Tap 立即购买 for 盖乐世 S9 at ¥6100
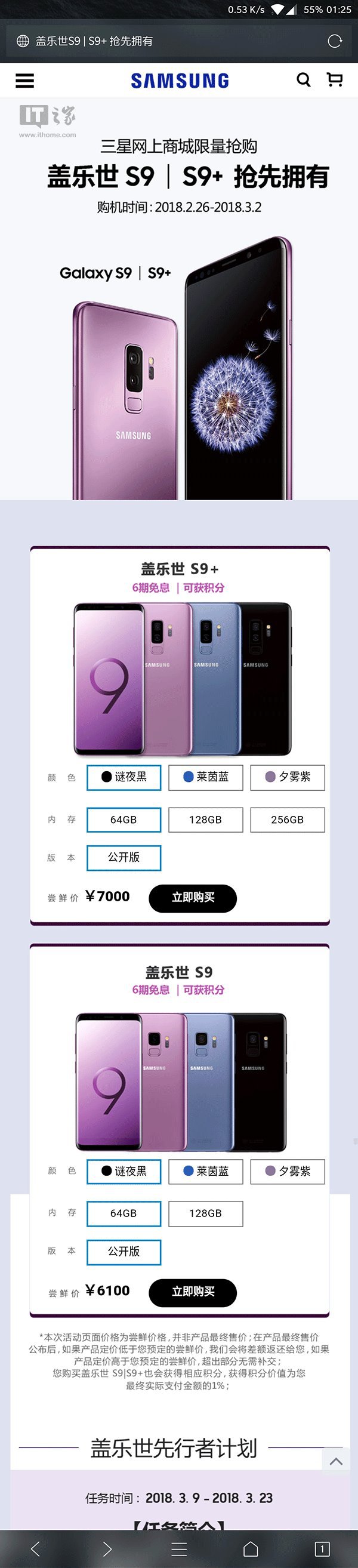 tap(192, 1292)
